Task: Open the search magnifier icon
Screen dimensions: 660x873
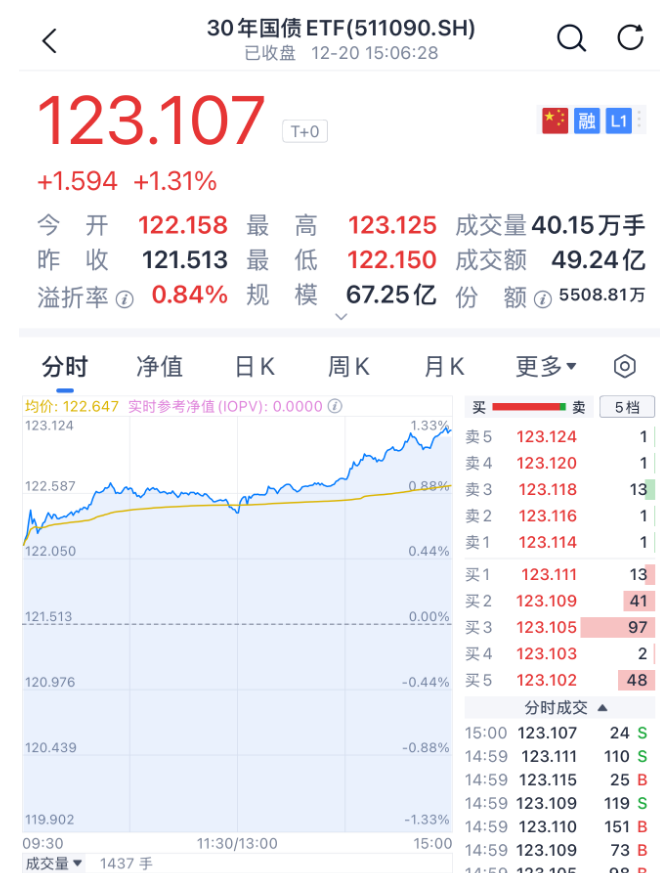Action: 571,38
